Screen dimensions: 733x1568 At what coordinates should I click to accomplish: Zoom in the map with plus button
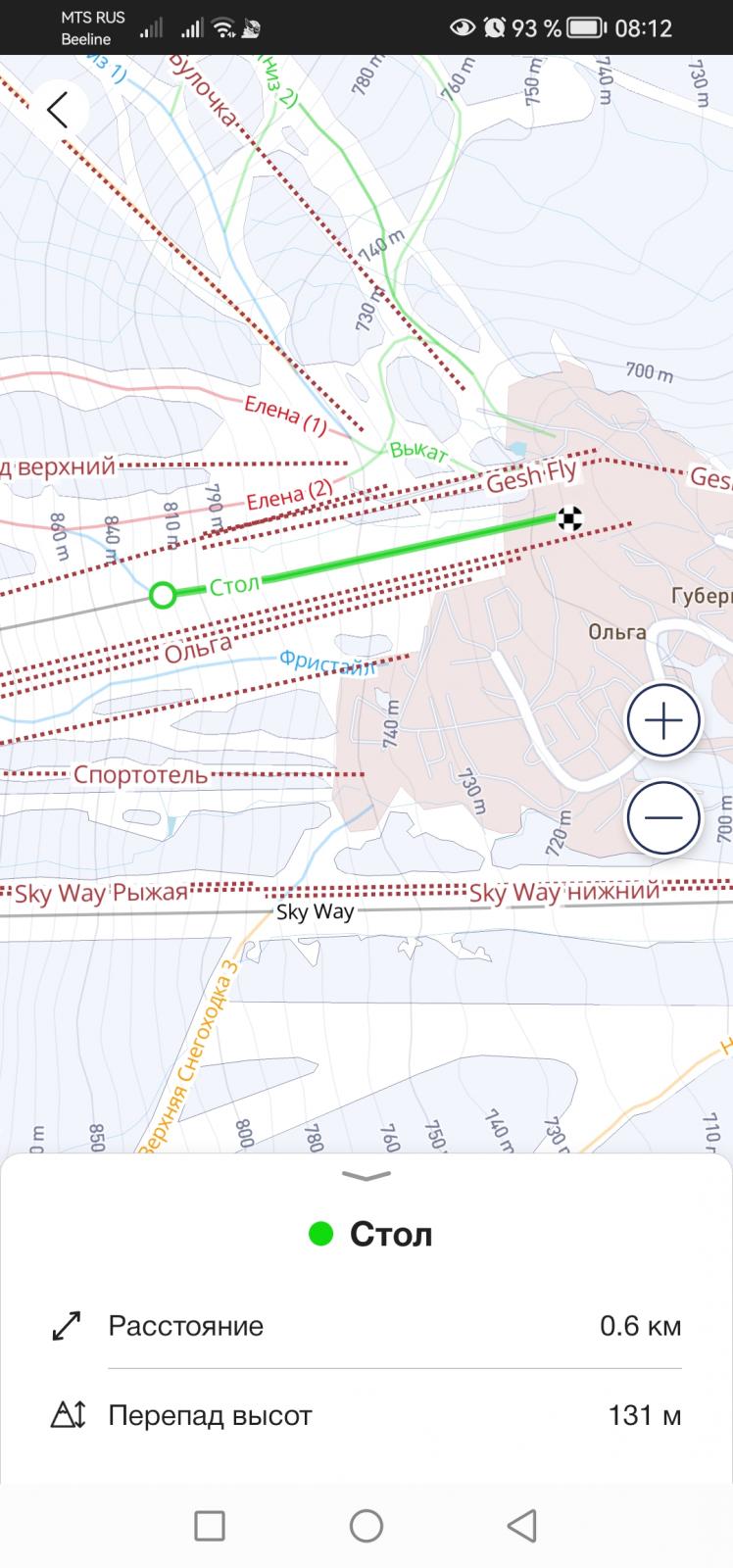click(664, 720)
